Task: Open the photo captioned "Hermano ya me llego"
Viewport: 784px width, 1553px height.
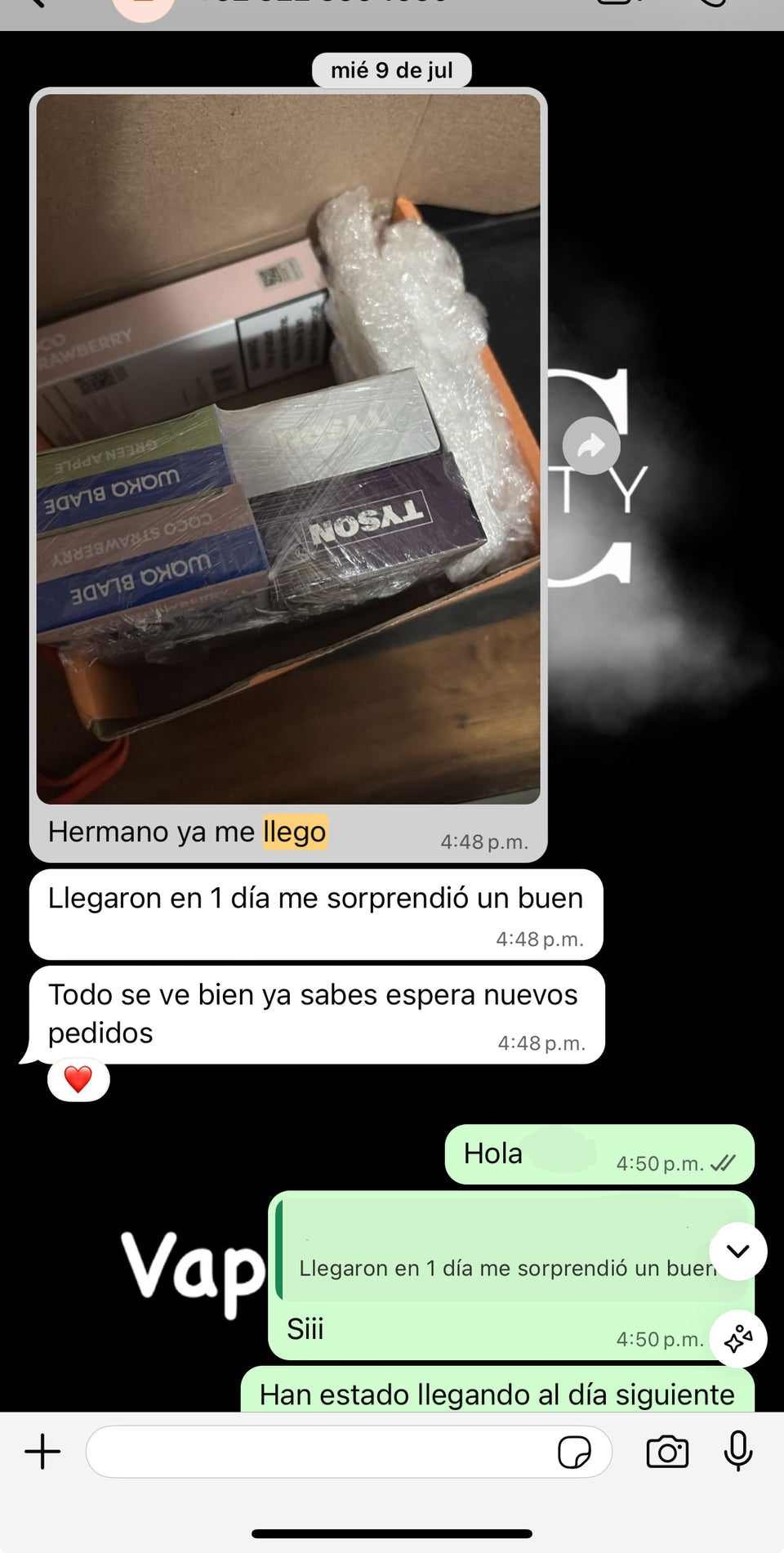Action: click(x=288, y=449)
